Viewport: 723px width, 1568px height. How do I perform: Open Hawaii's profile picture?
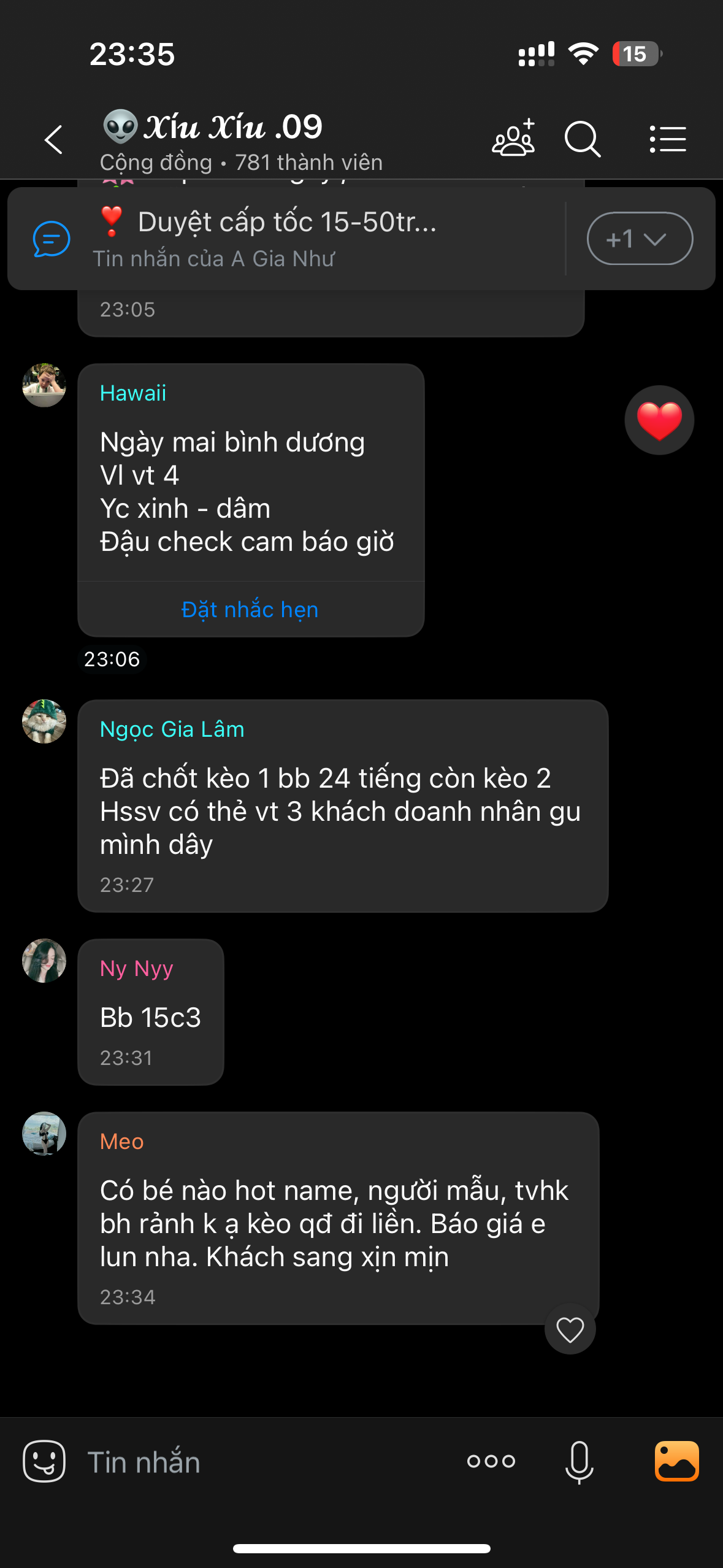[x=44, y=385]
